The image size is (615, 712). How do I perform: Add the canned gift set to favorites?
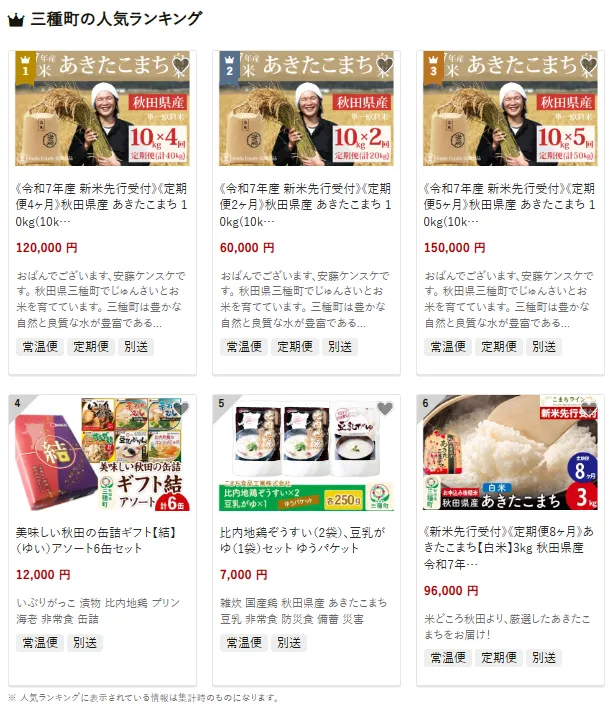tap(181, 409)
